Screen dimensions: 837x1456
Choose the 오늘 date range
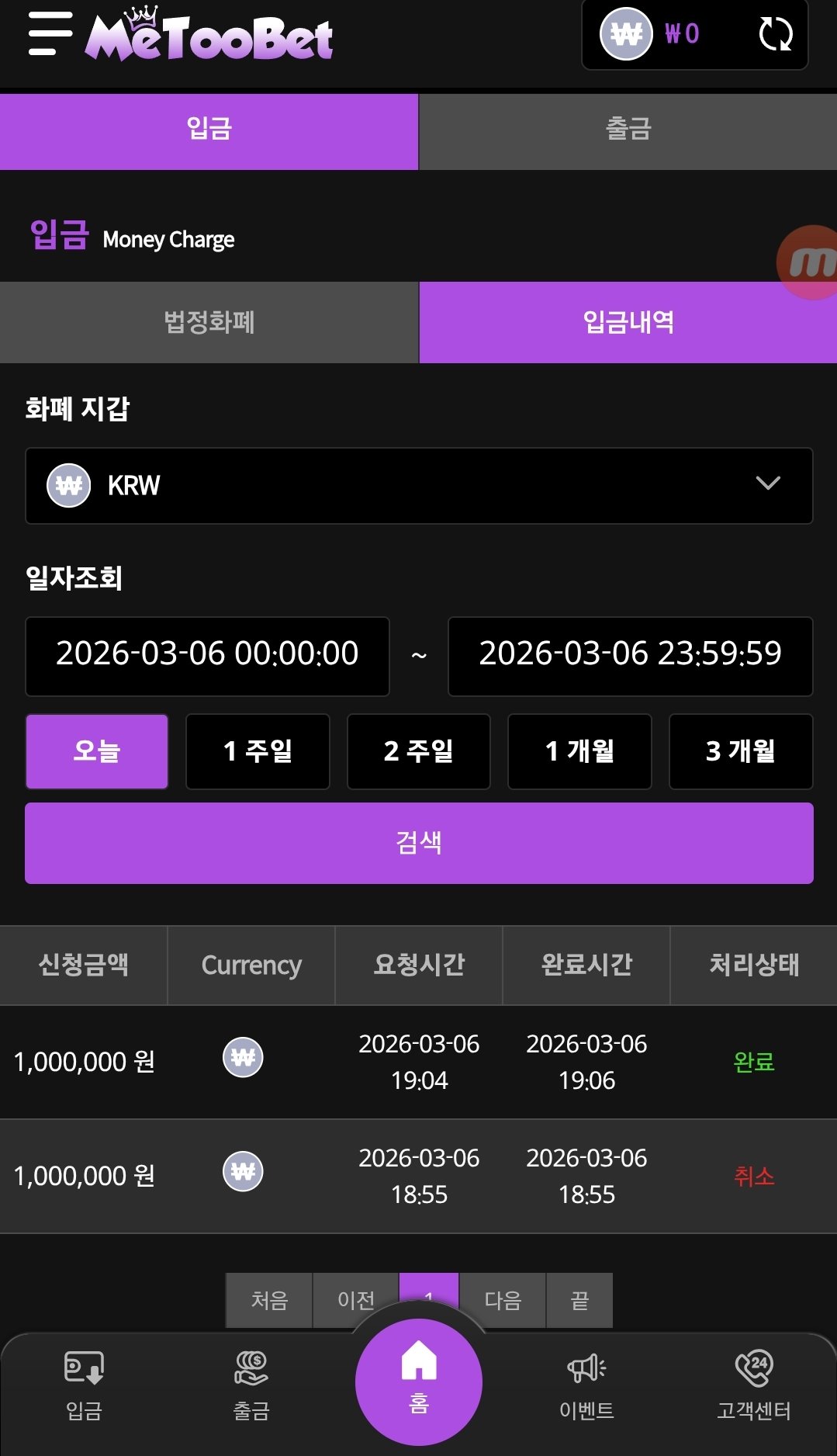[97, 751]
